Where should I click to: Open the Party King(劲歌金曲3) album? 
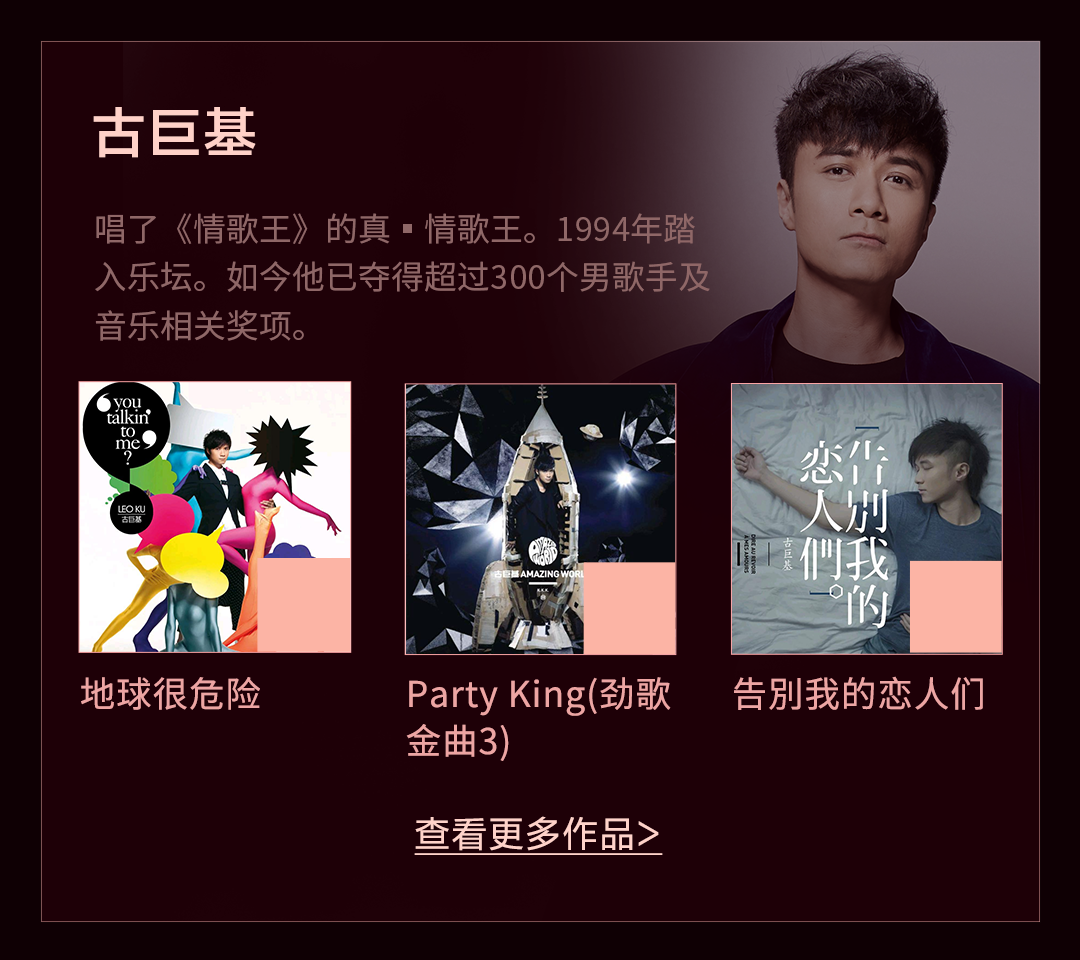pyautogui.click(x=540, y=518)
